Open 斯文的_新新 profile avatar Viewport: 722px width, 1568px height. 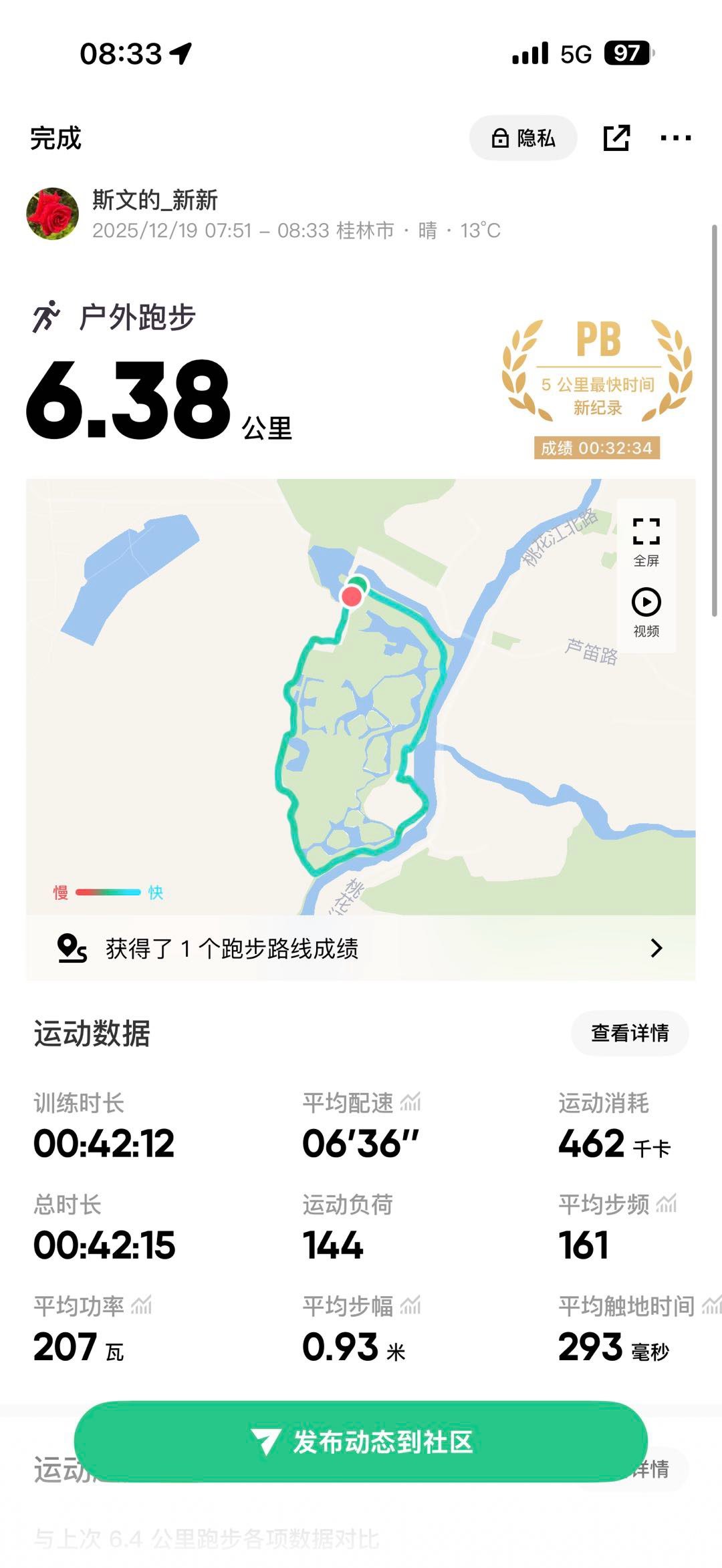[52, 214]
